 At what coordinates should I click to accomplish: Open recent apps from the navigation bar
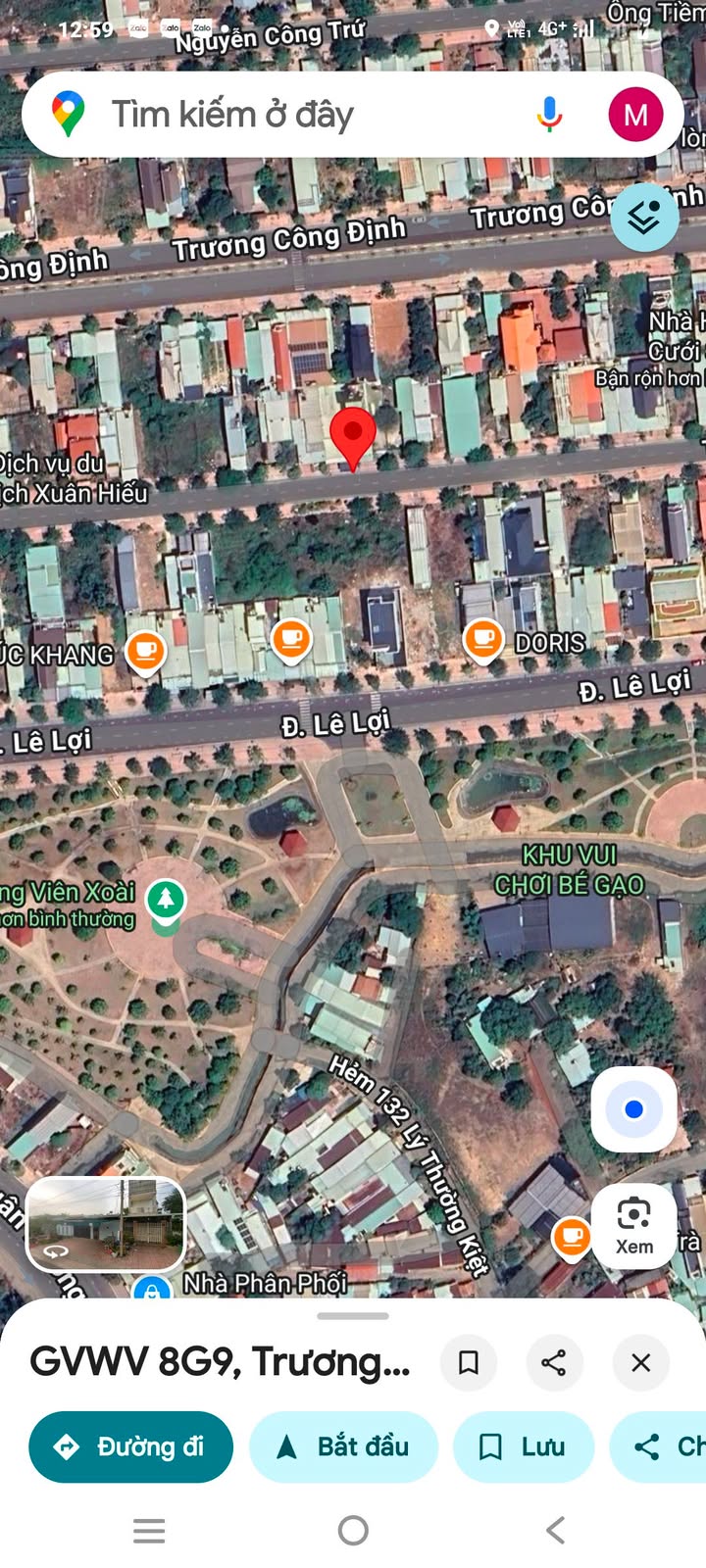pos(149,1530)
